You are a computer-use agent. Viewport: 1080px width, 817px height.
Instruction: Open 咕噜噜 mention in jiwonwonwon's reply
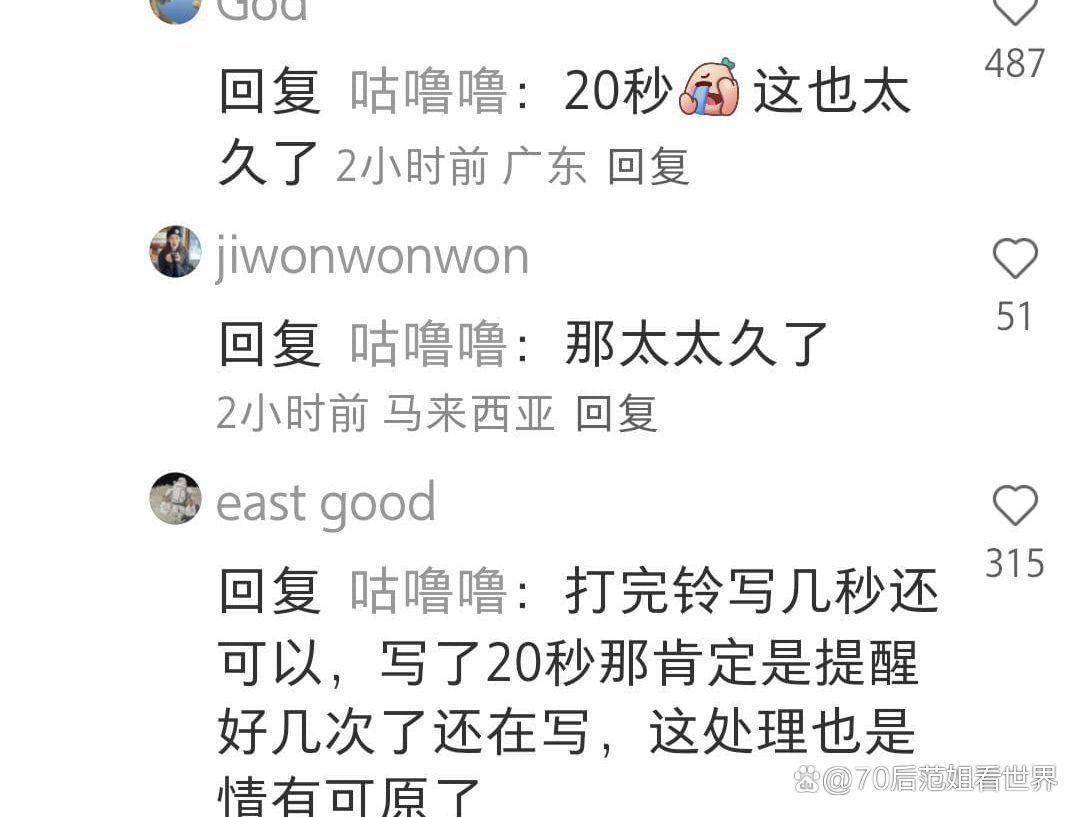[428, 345]
